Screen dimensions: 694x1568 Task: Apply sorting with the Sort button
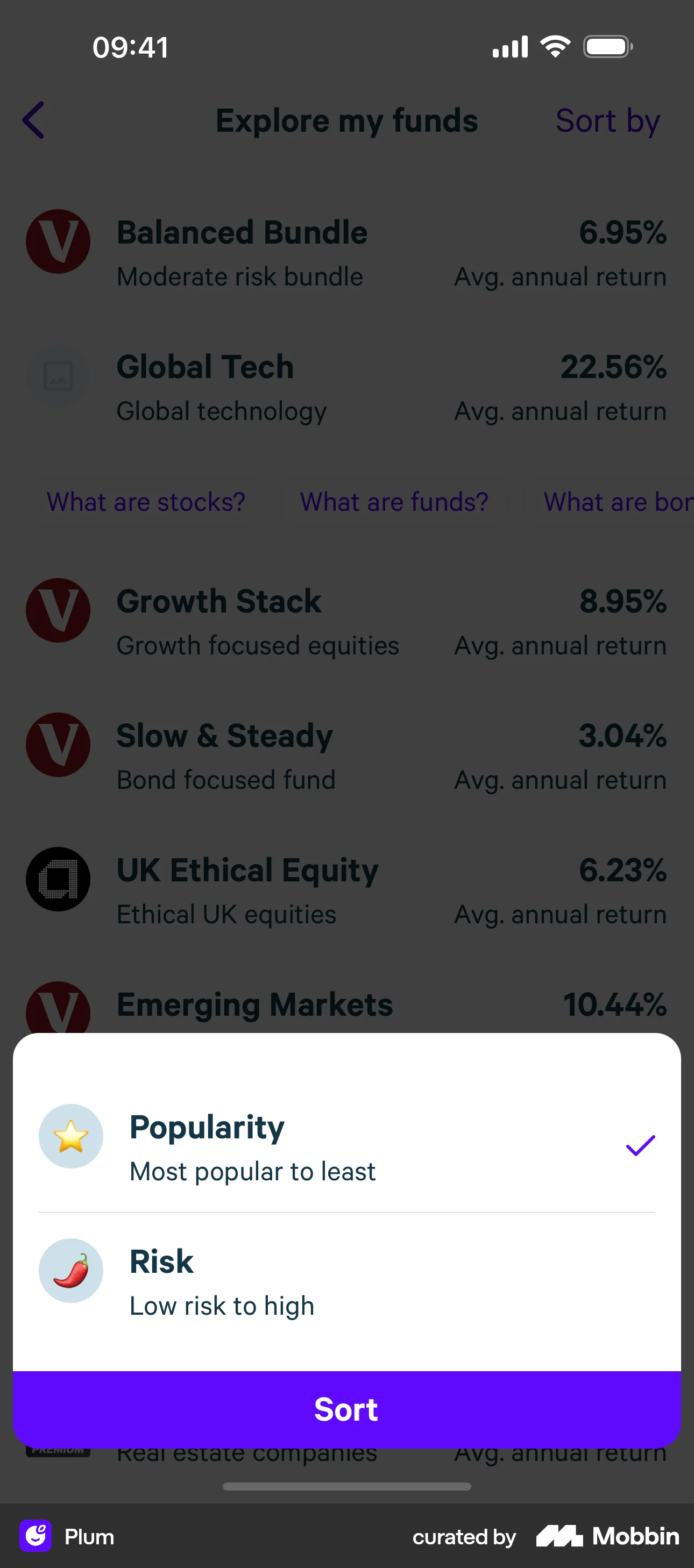coord(346,1409)
